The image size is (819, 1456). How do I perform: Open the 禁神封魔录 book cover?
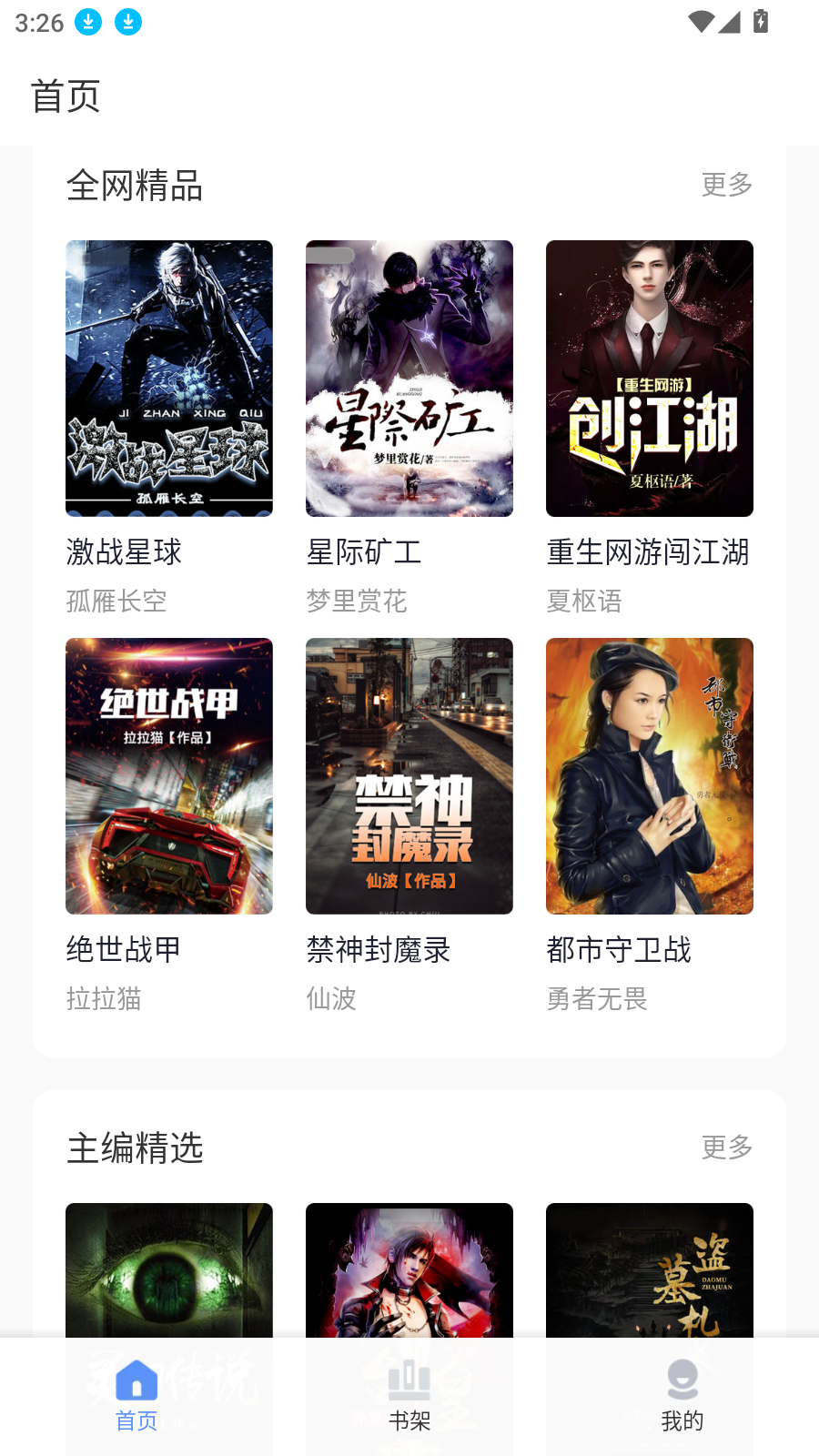coord(409,775)
